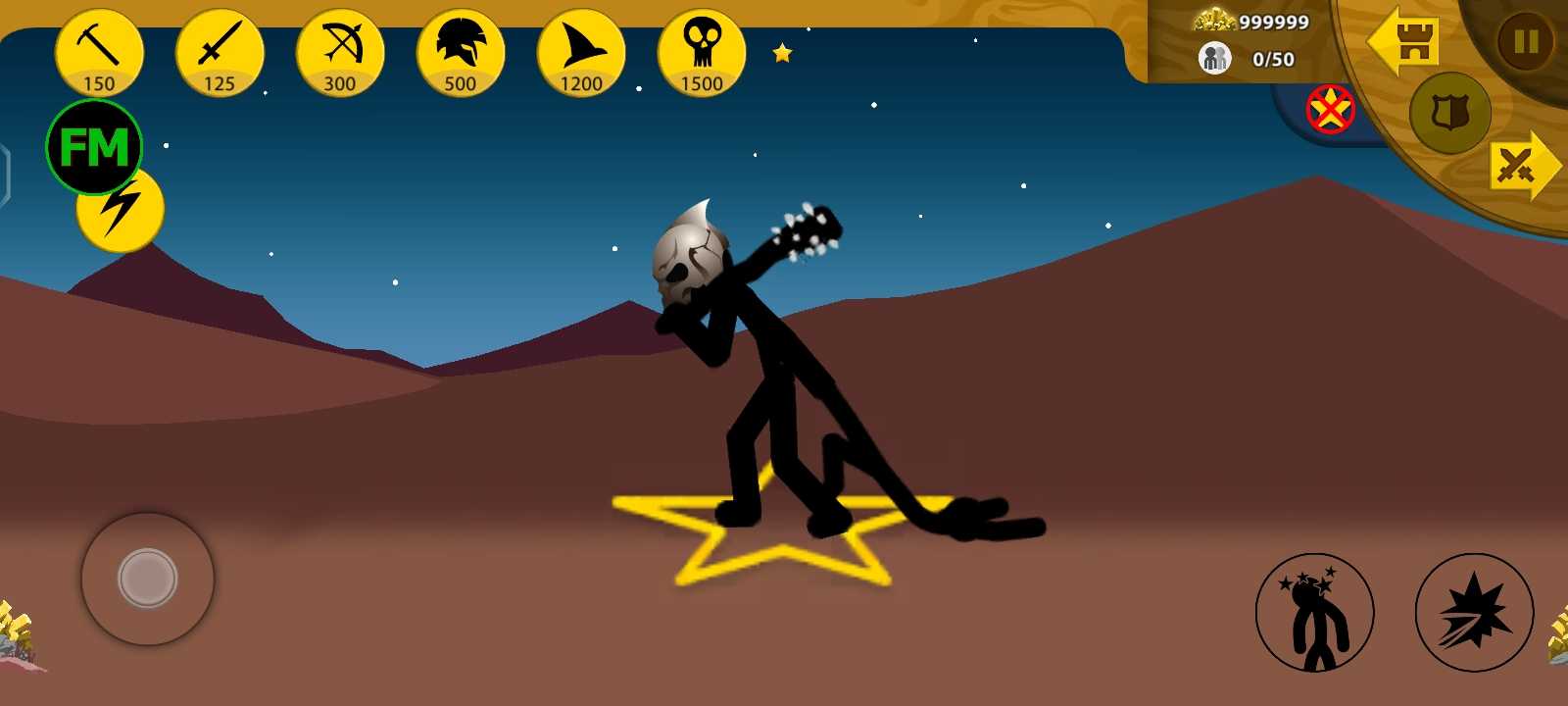Order army to defend with shield
Image resolution: width=1568 pixels, height=706 pixels.
[x=1449, y=113]
